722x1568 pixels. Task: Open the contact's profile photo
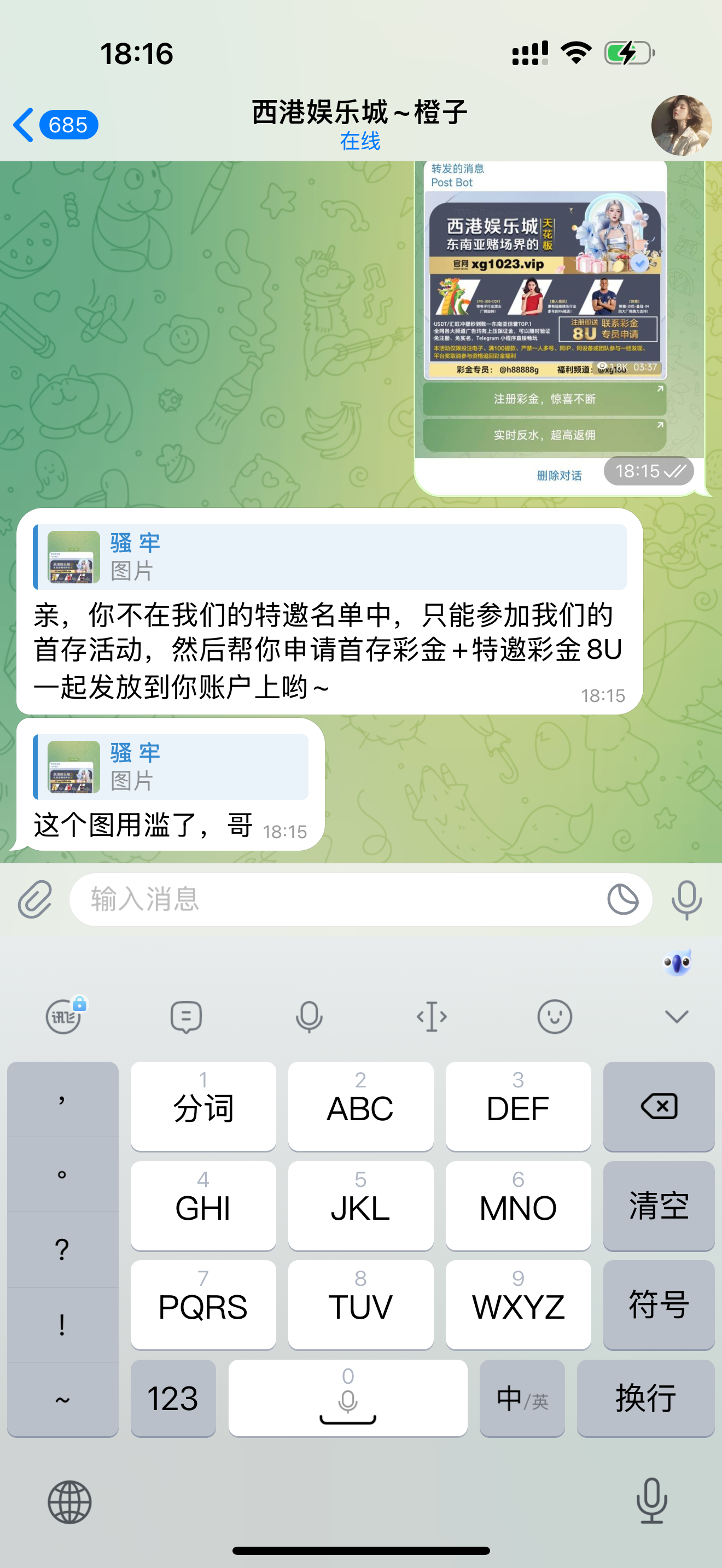click(x=680, y=125)
